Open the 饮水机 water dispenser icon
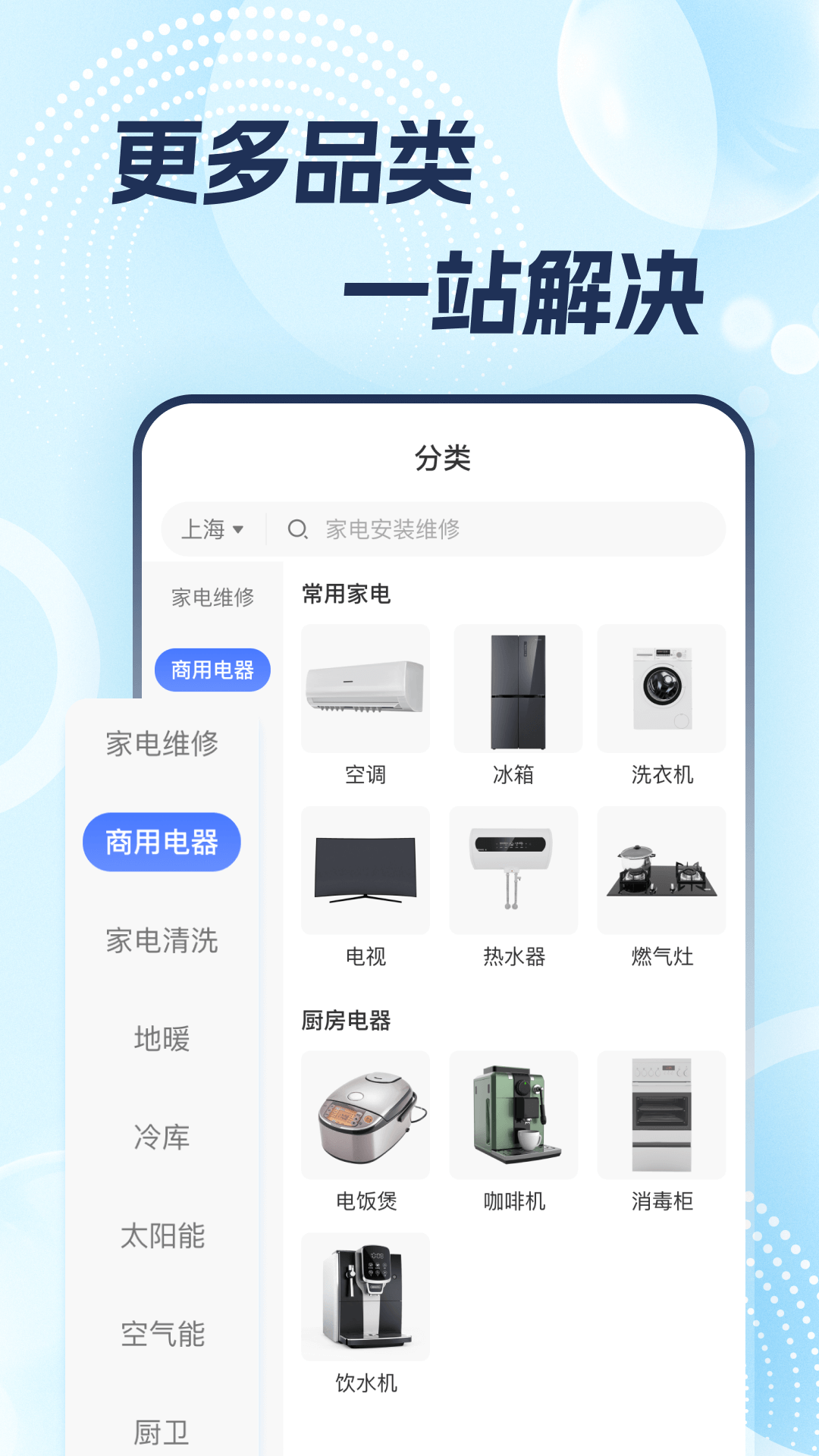819x1456 pixels. (365, 1297)
